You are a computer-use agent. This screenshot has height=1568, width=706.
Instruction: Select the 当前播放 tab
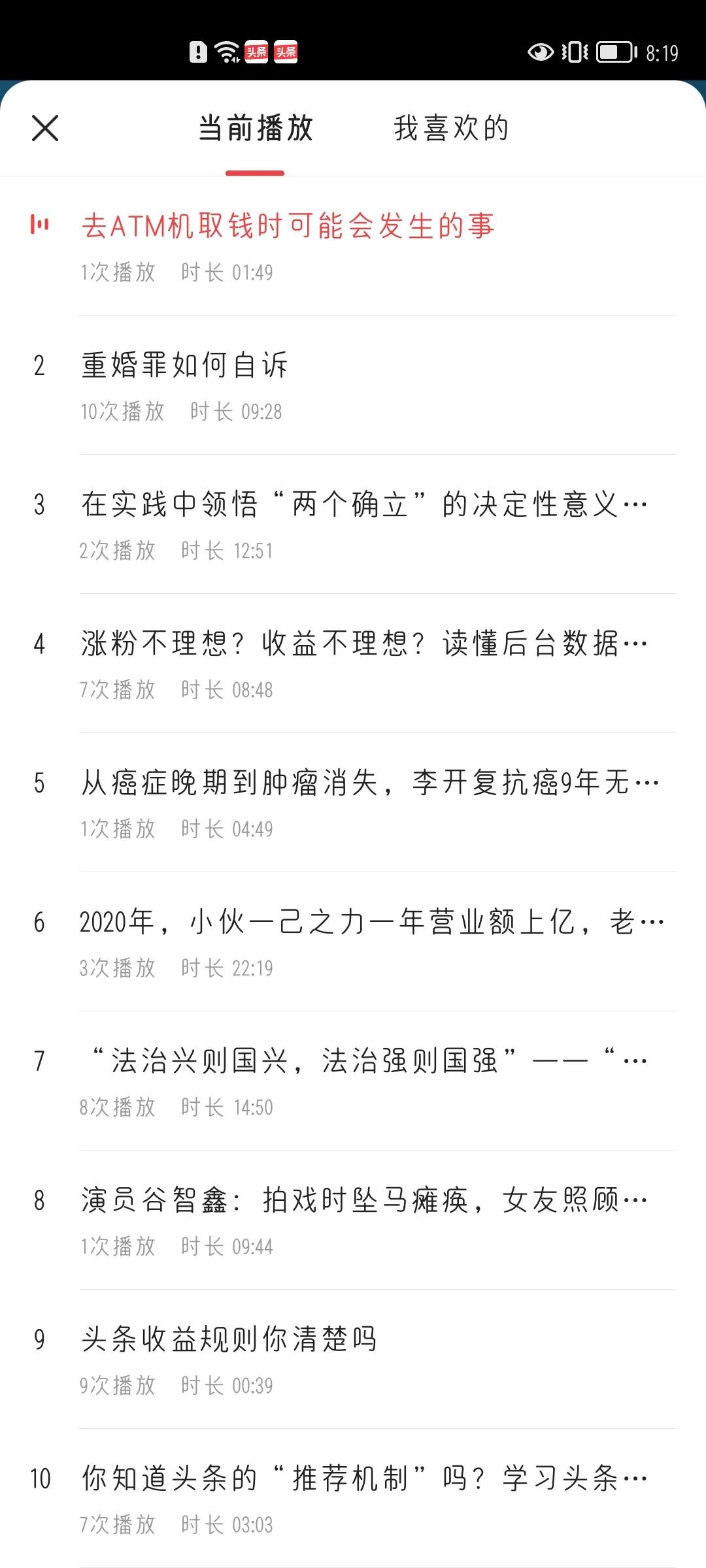click(x=255, y=129)
